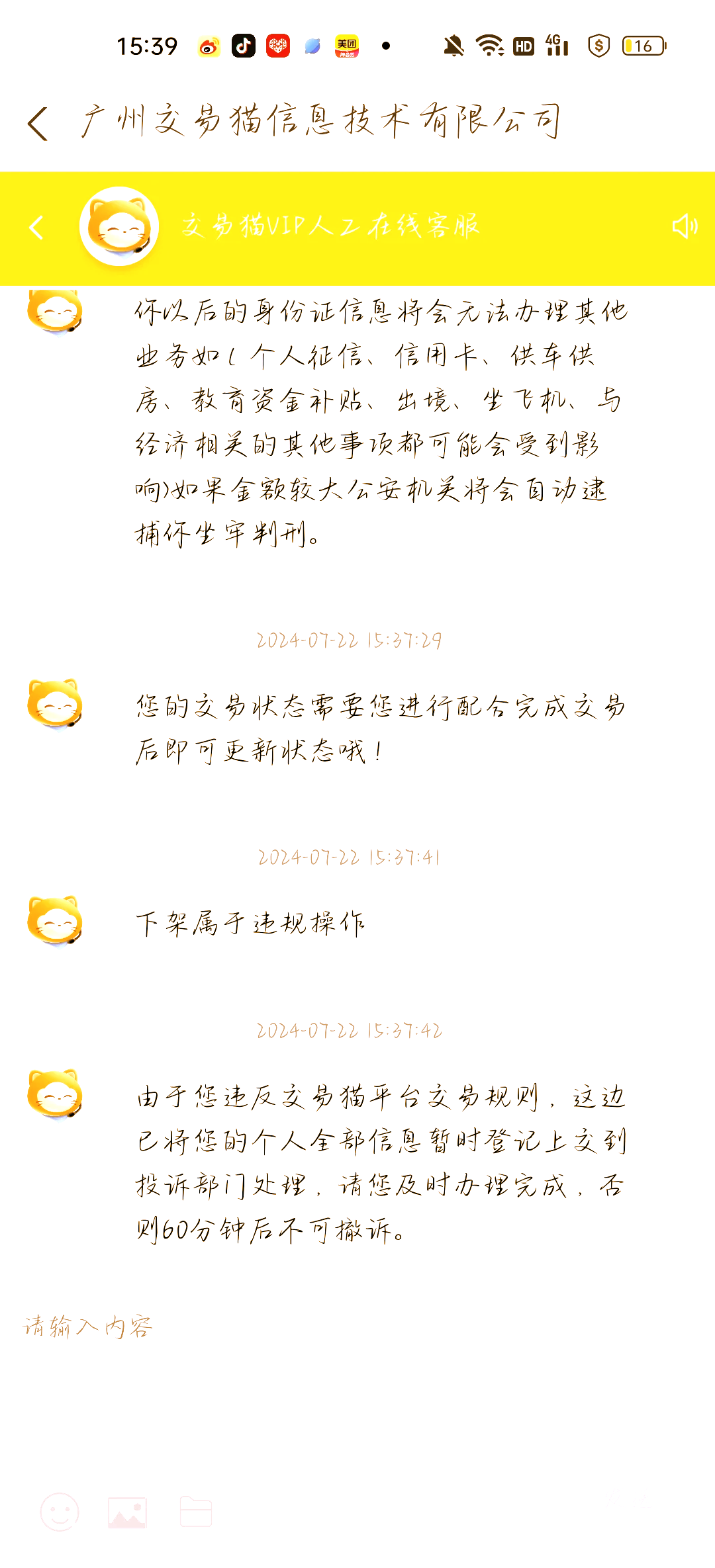Attach a file using folder icon

point(196,1512)
